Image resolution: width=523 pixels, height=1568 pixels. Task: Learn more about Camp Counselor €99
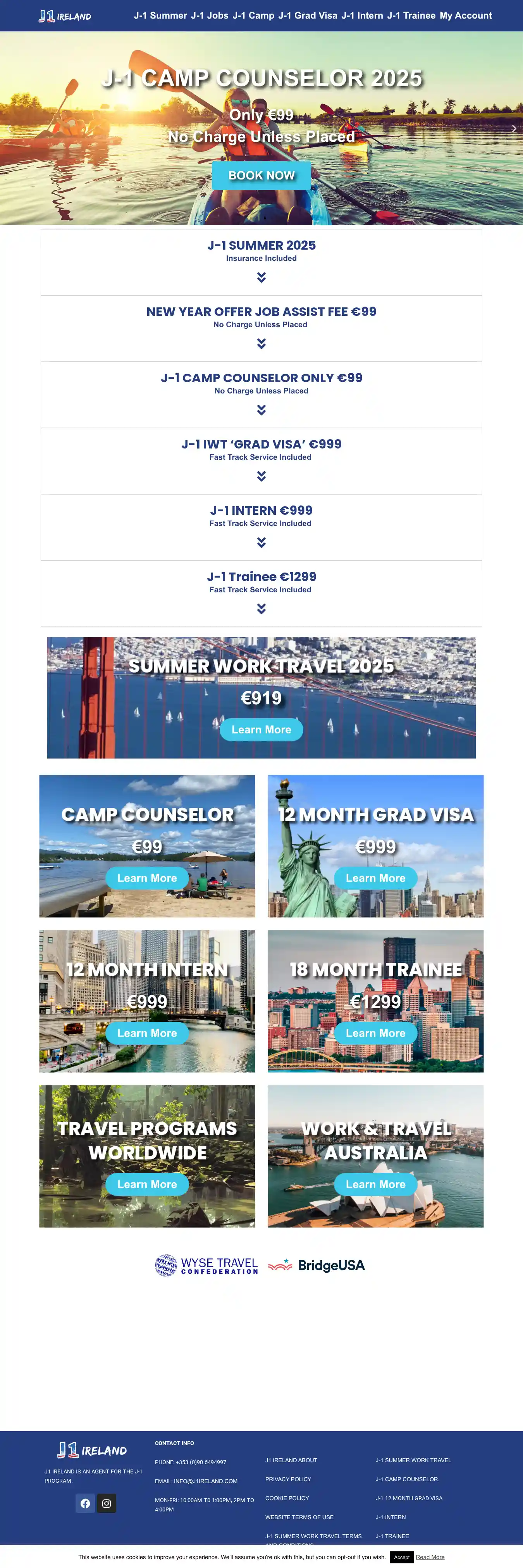click(146, 878)
